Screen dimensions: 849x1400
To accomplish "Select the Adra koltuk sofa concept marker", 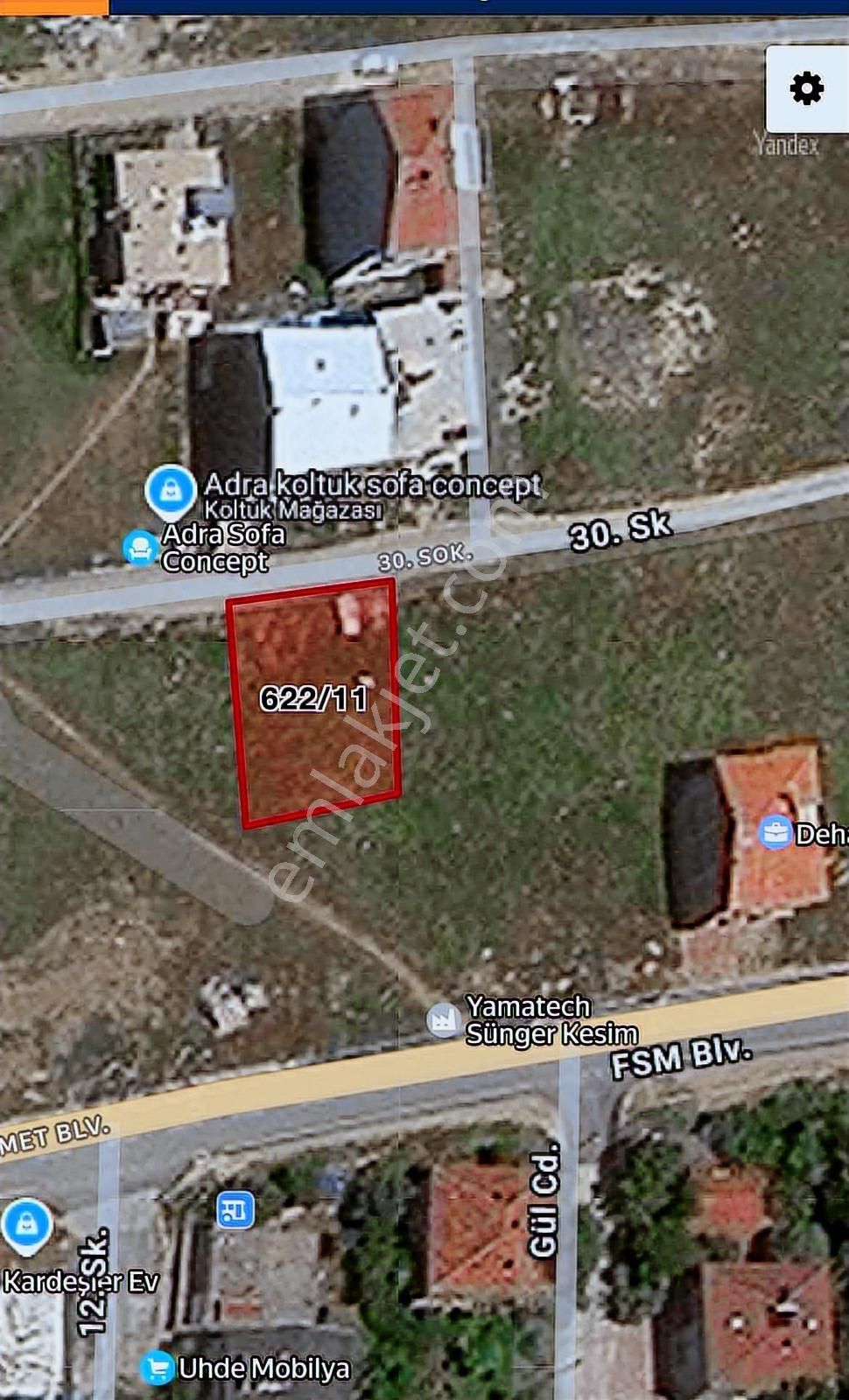I will [x=171, y=491].
